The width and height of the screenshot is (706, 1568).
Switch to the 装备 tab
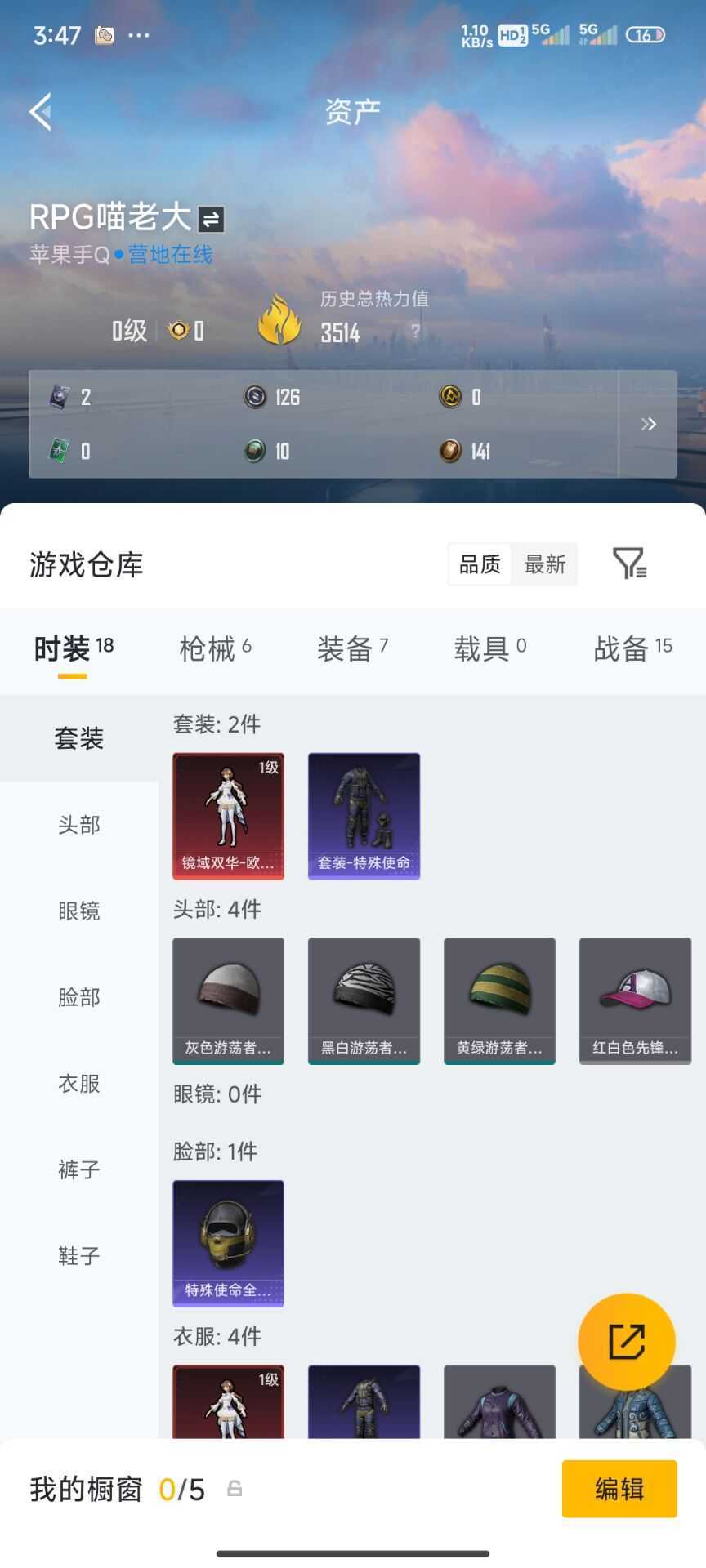(352, 649)
